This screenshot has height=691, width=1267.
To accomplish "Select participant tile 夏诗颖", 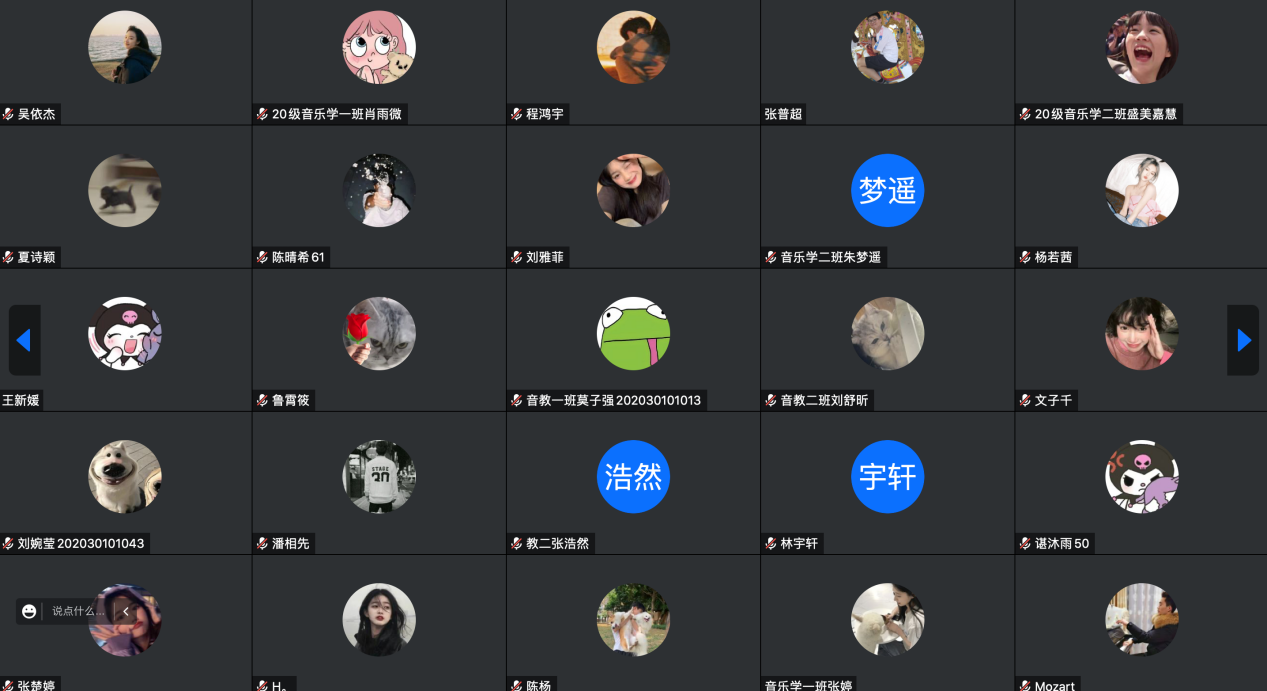I will coord(125,198).
